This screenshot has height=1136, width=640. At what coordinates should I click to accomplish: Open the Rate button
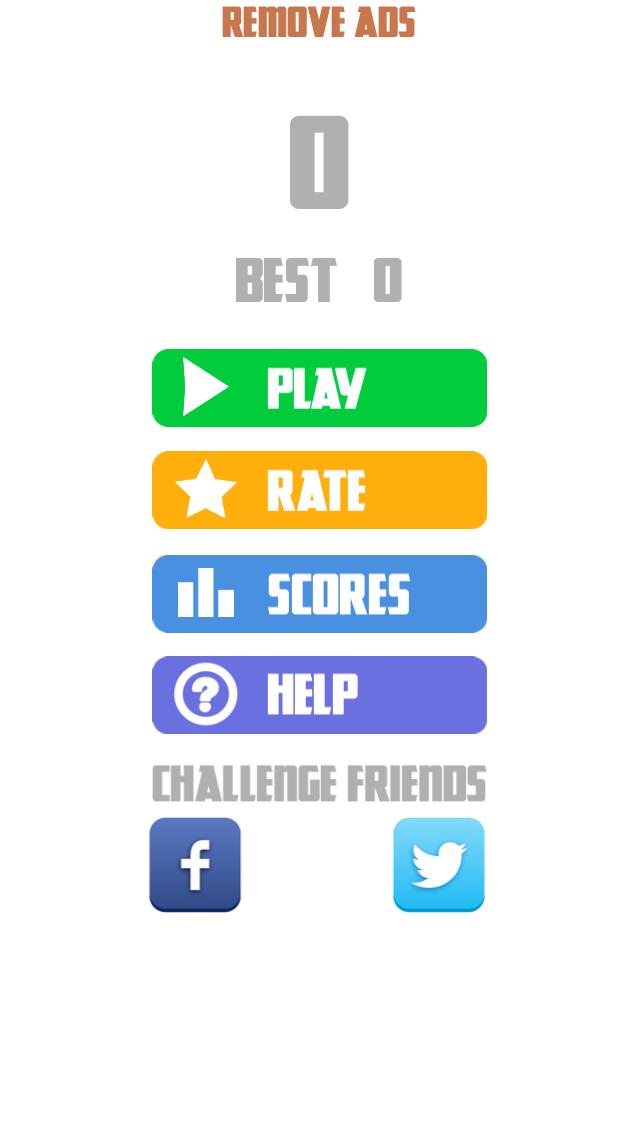319,490
